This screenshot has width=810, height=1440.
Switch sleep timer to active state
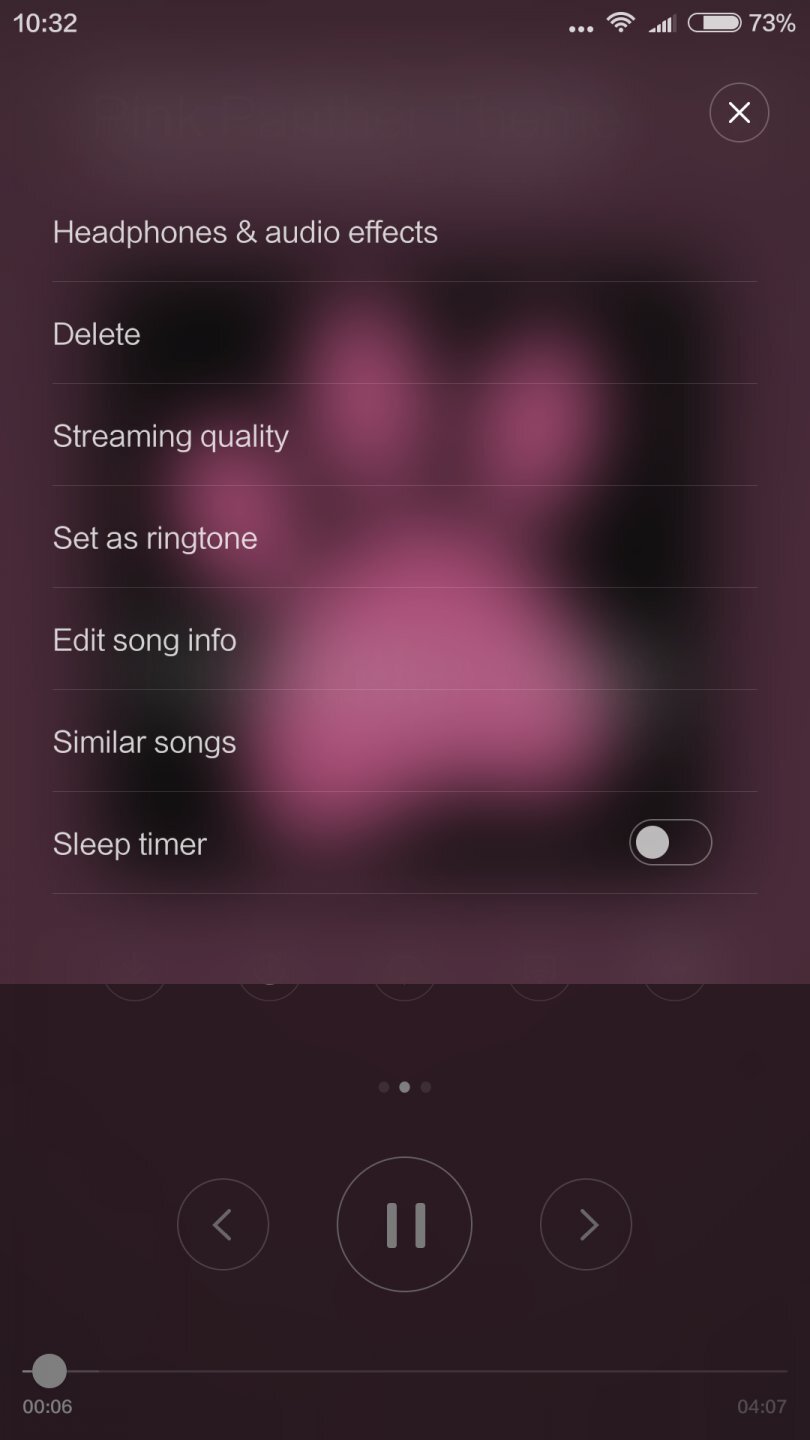pyautogui.click(x=670, y=843)
